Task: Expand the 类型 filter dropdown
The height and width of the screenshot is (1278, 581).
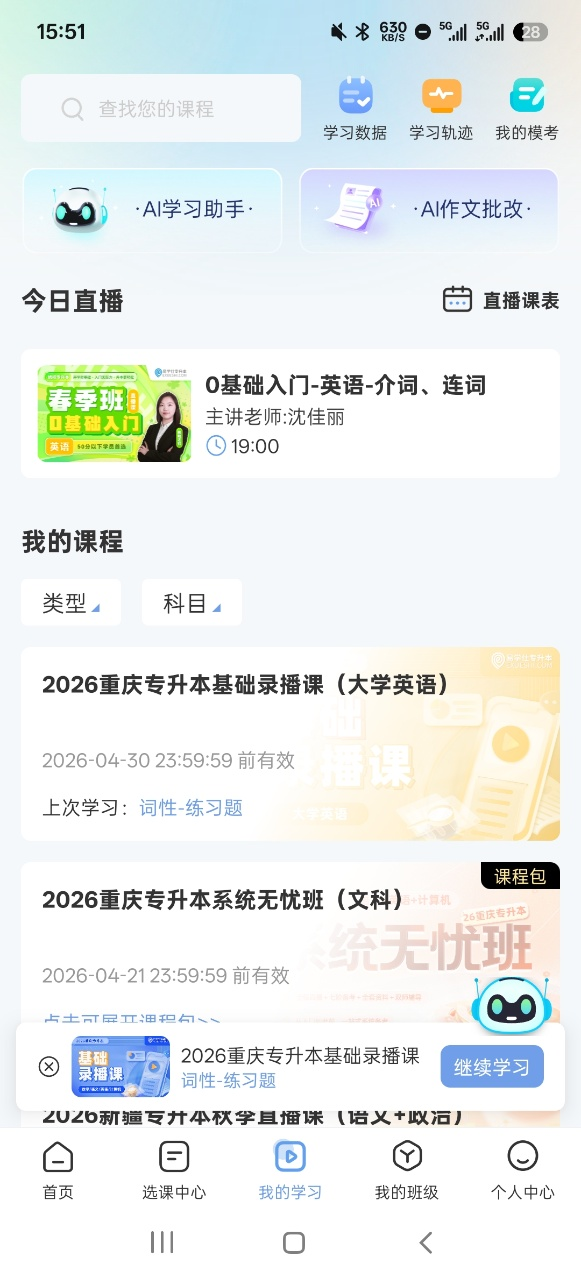Action: 71,603
